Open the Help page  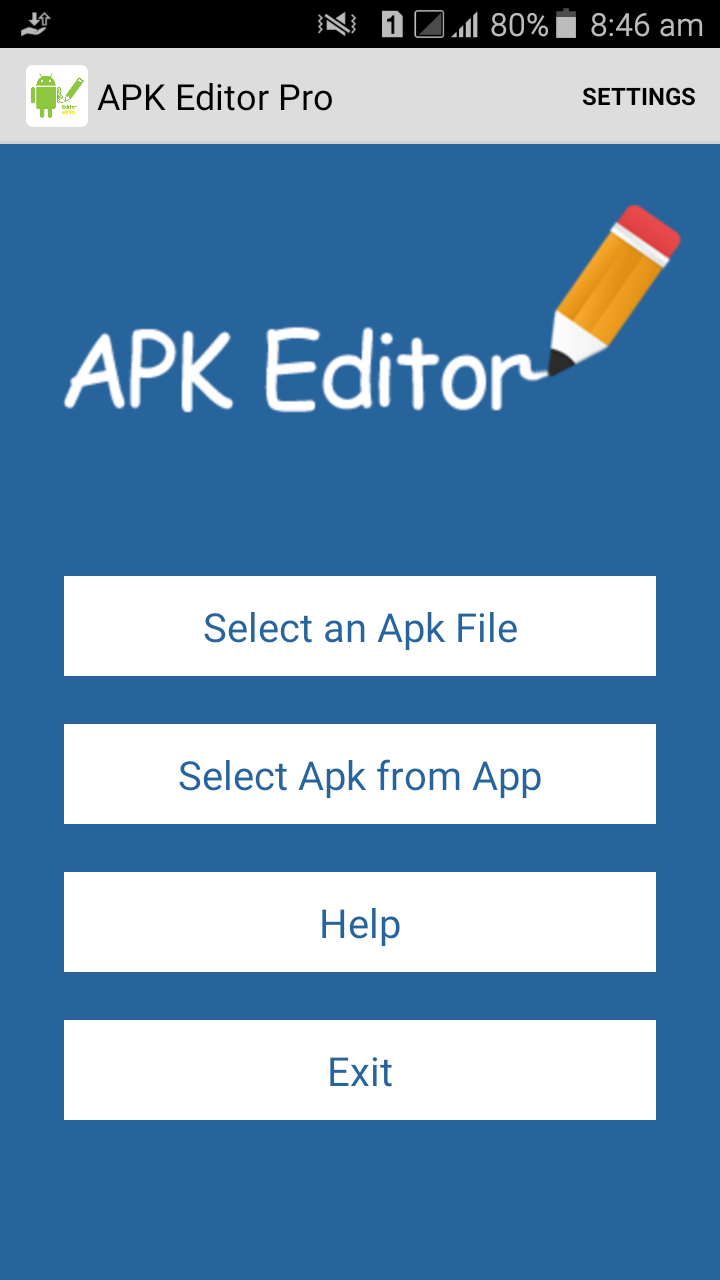[x=360, y=923]
